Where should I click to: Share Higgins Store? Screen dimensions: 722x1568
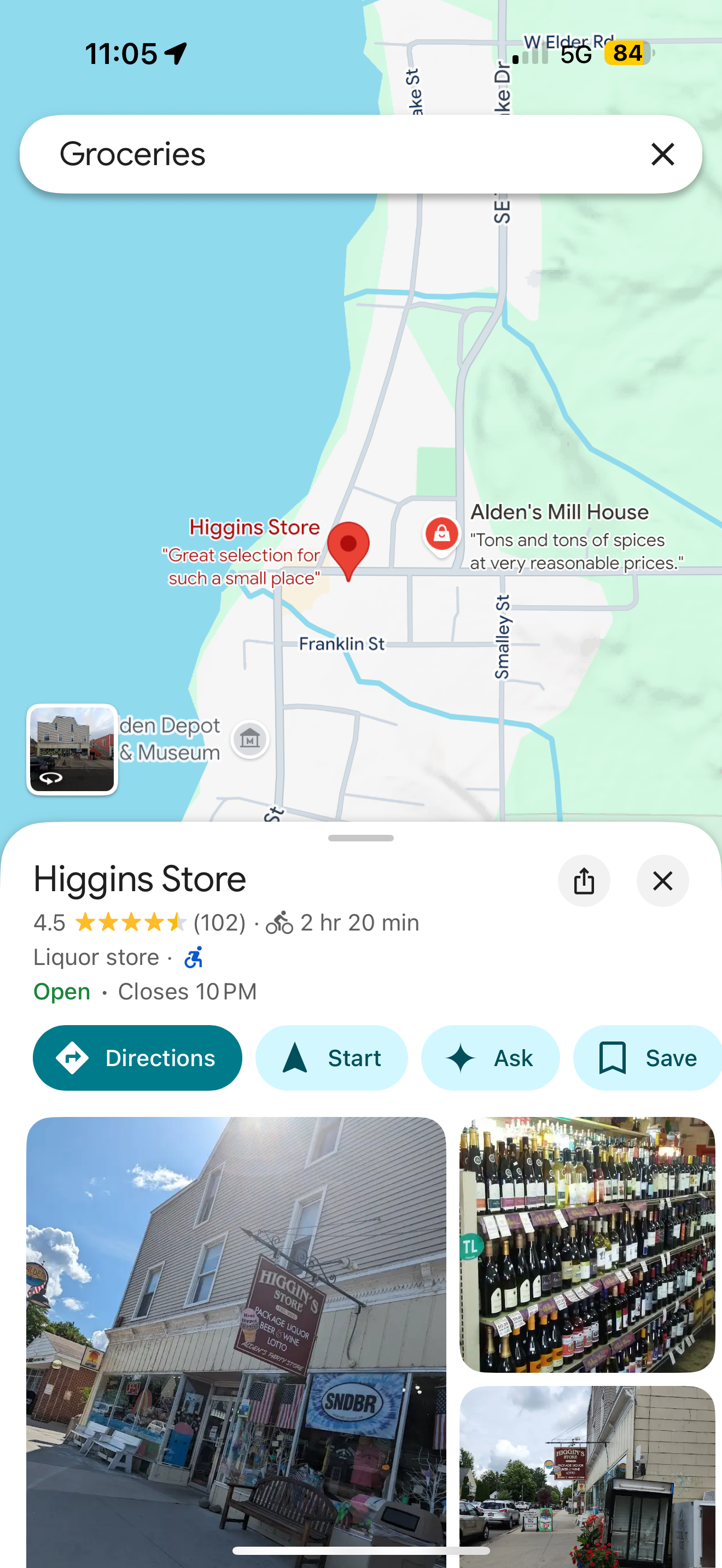point(583,880)
